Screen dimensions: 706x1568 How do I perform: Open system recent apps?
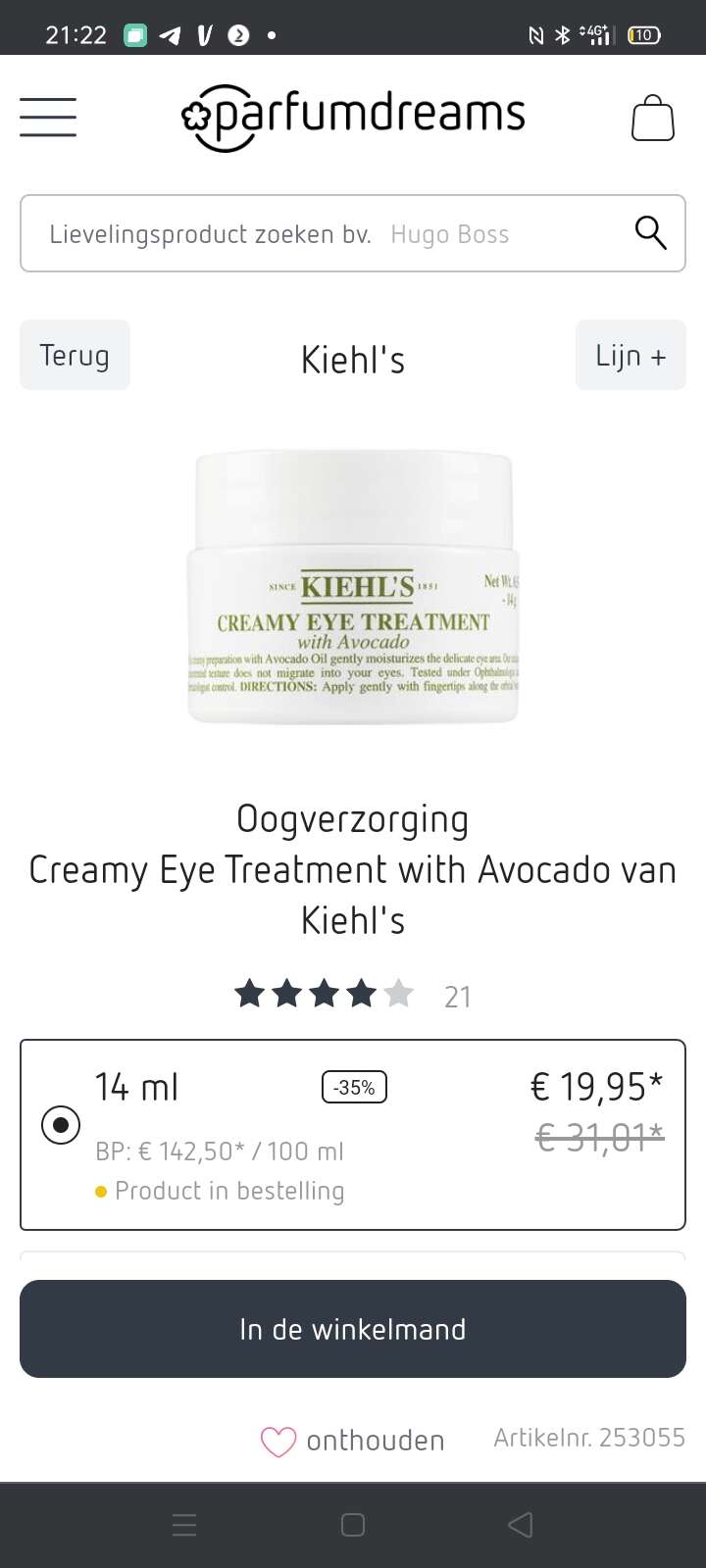click(x=184, y=1525)
